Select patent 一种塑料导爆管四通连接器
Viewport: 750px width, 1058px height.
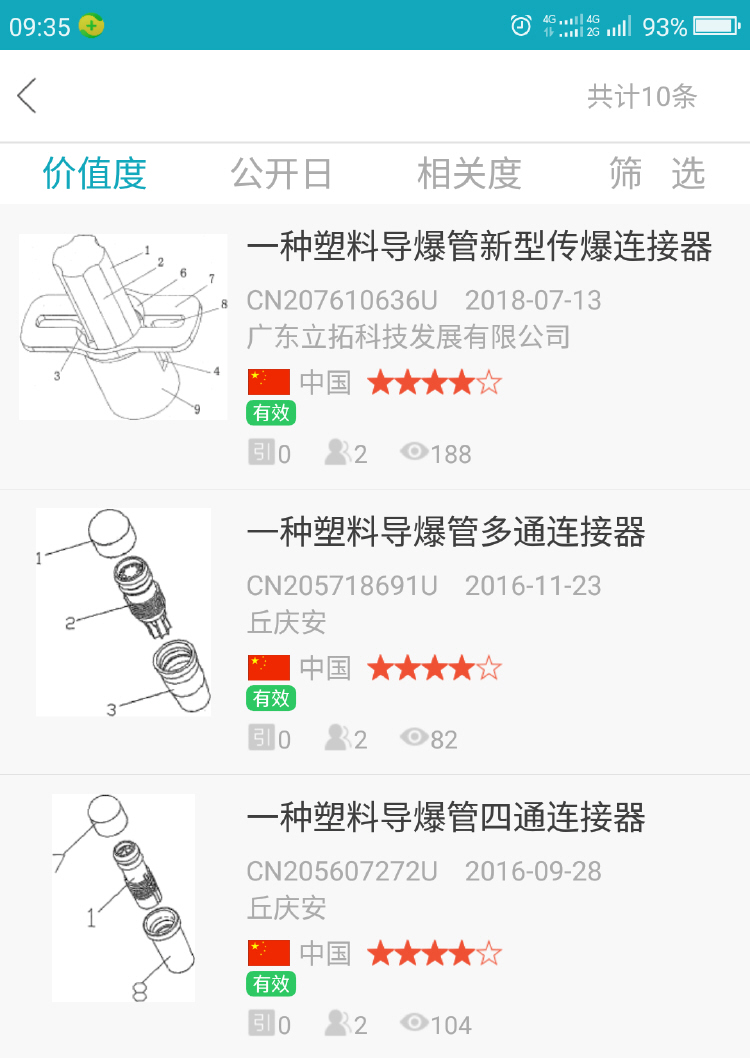446,818
